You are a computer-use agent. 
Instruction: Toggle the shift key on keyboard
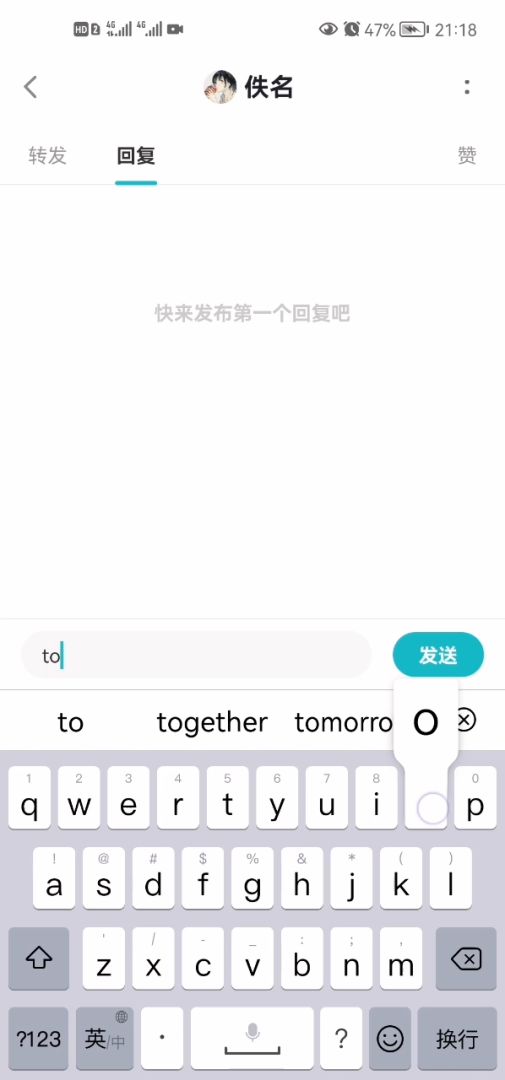tap(39, 959)
